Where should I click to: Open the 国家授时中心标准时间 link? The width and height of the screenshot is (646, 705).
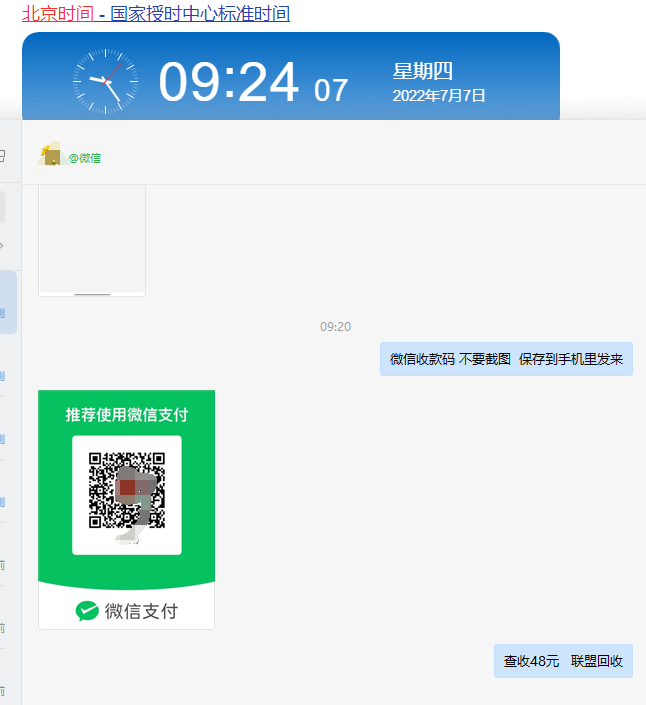point(200,14)
